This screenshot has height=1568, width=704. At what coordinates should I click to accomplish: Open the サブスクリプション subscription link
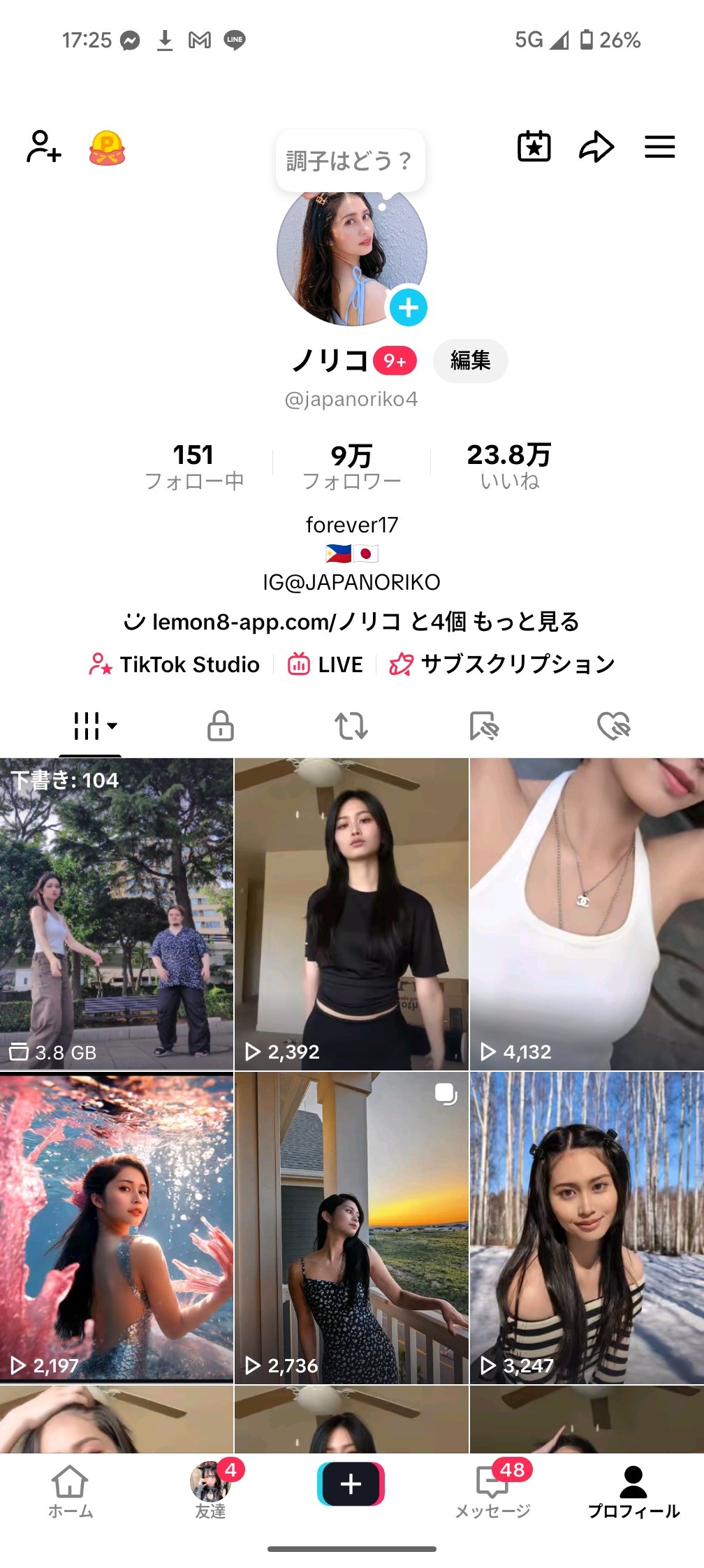[502, 664]
